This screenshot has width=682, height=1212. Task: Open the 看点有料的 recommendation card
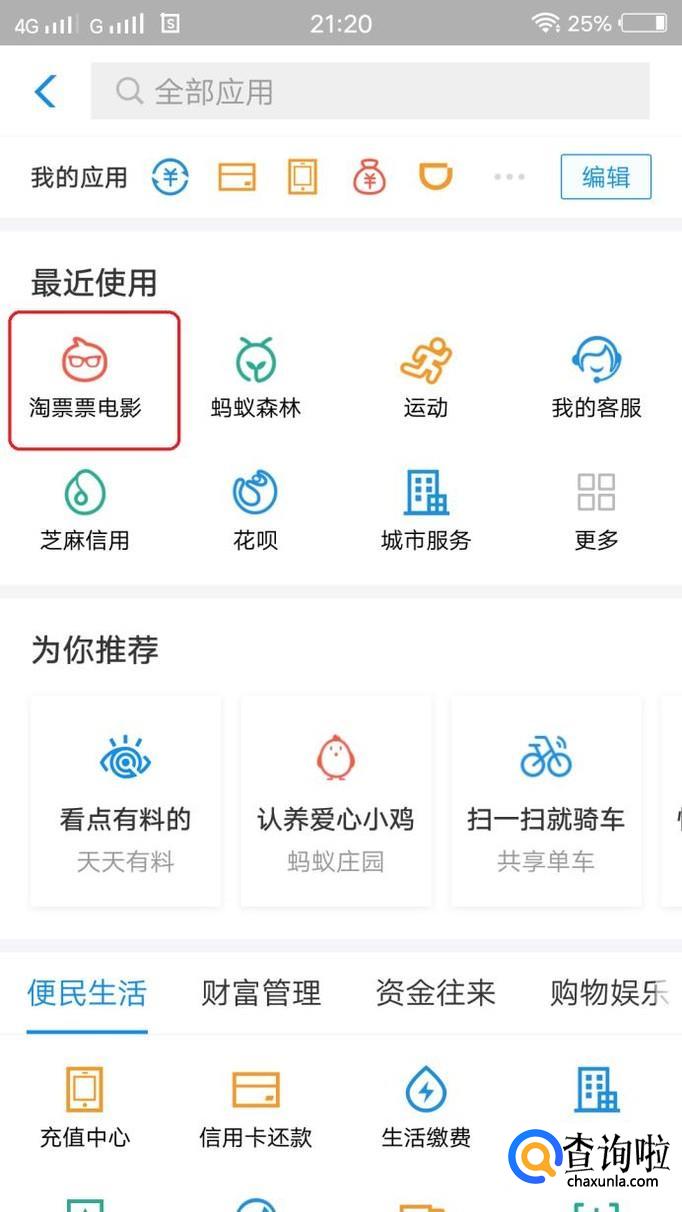[x=126, y=801]
